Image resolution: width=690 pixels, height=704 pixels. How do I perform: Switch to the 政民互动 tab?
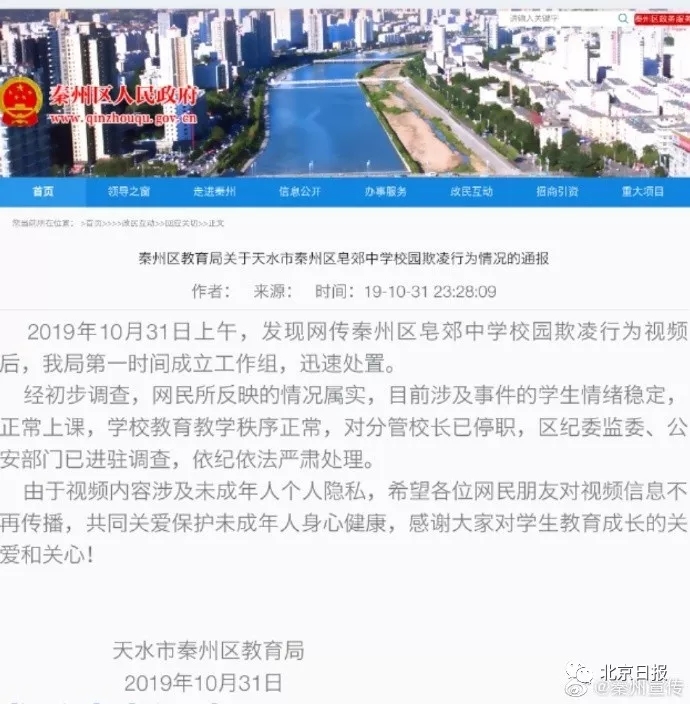pyautogui.click(x=471, y=192)
